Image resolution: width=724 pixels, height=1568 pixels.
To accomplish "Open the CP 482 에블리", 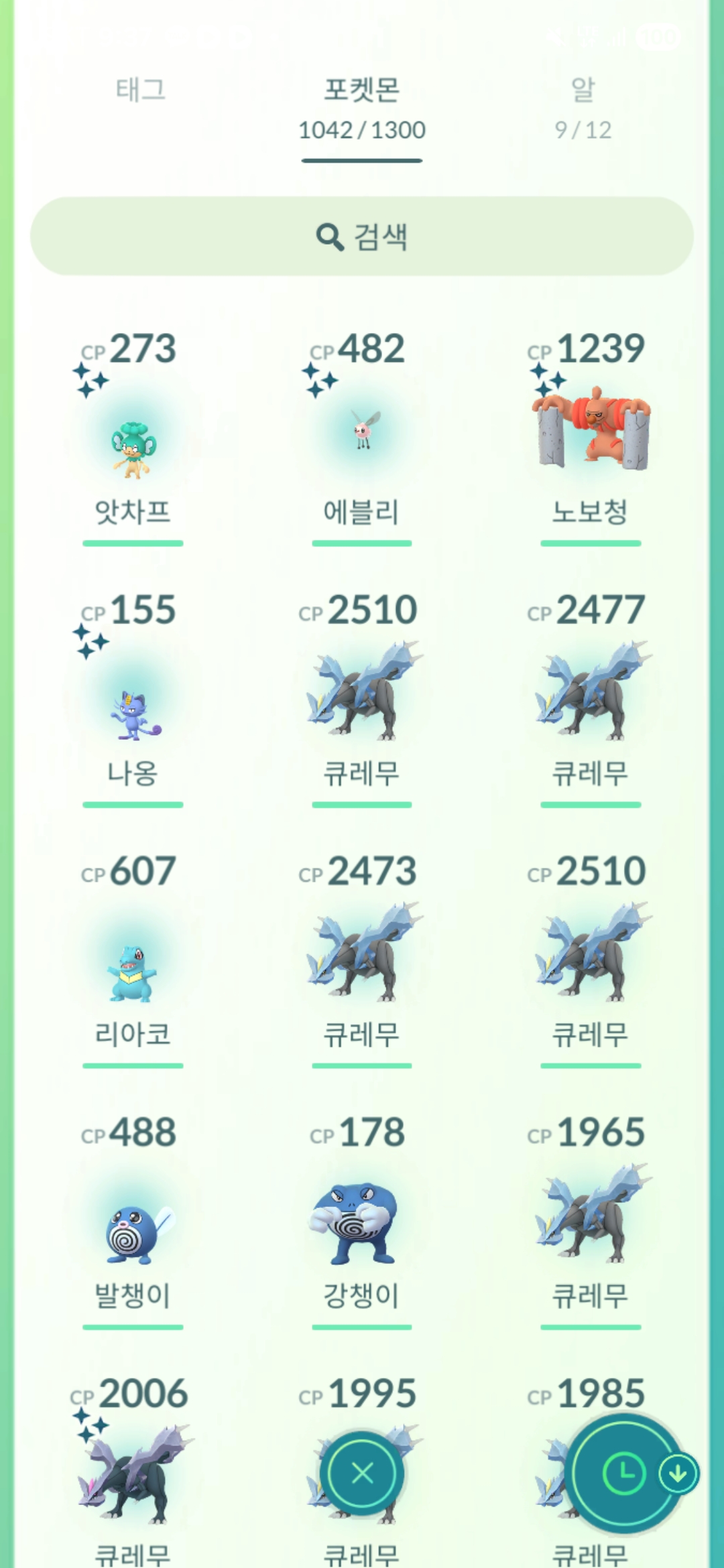I will pos(361,436).
